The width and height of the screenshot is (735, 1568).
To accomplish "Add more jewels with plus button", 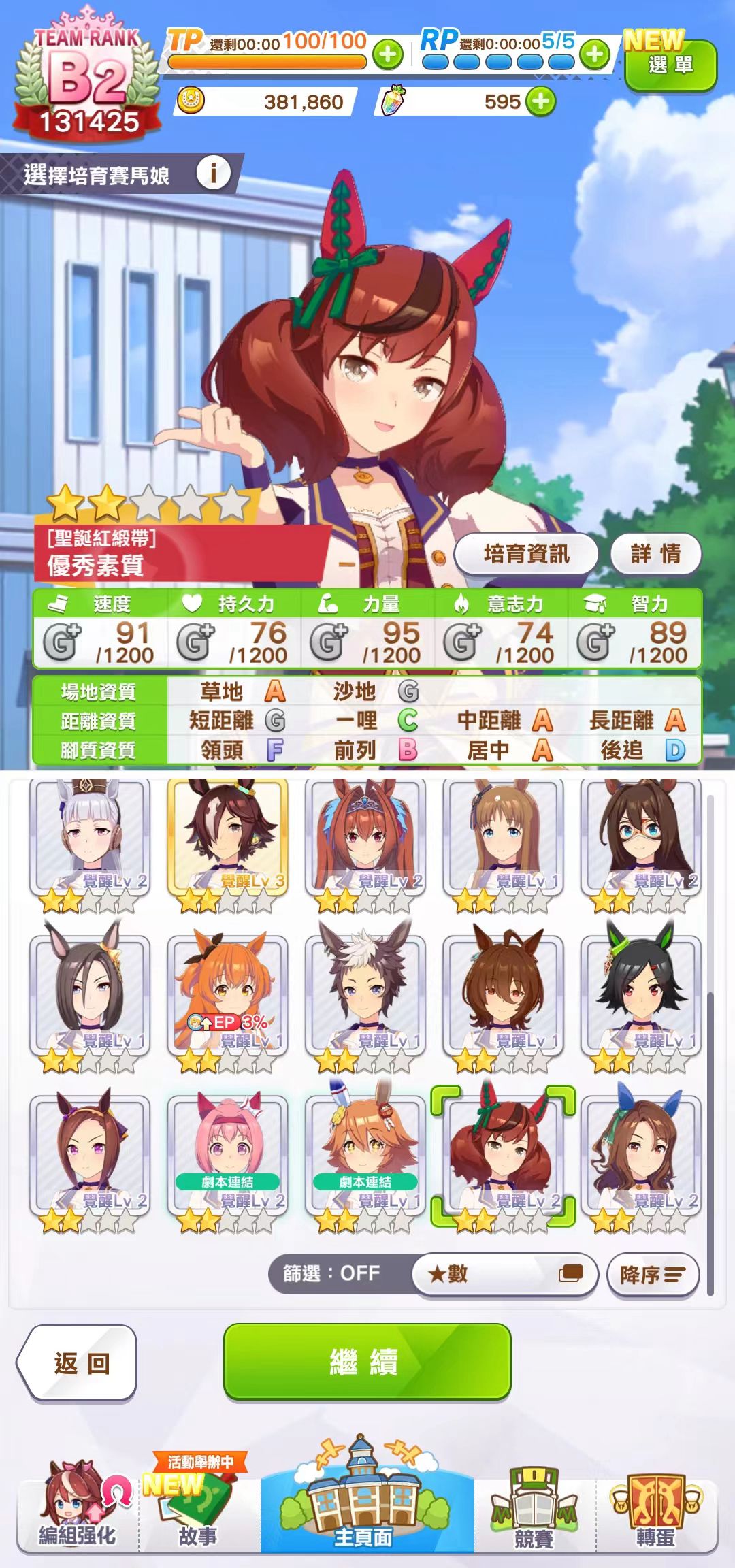I will (540, 102).
